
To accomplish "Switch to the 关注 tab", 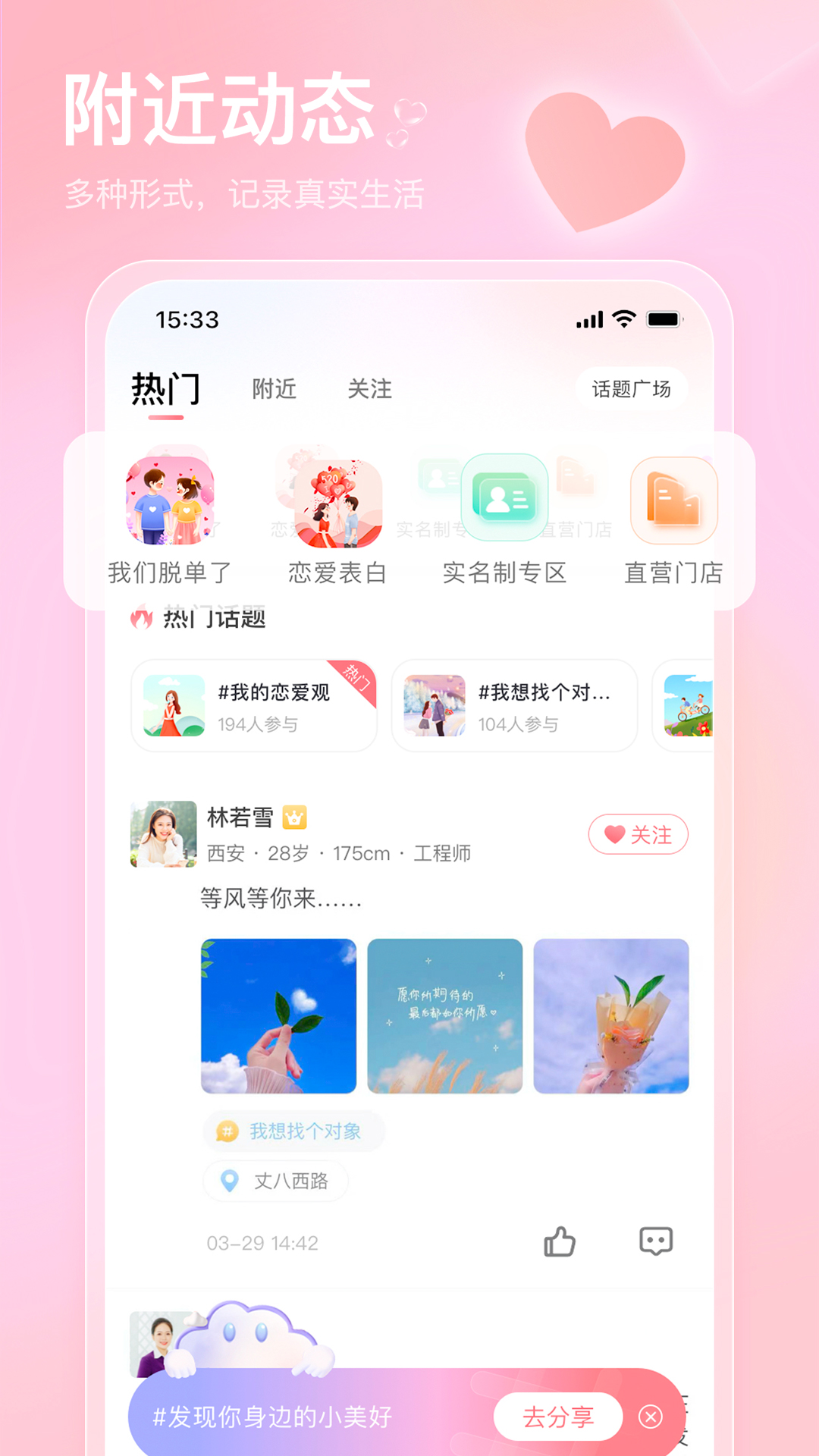I will 371,390.
